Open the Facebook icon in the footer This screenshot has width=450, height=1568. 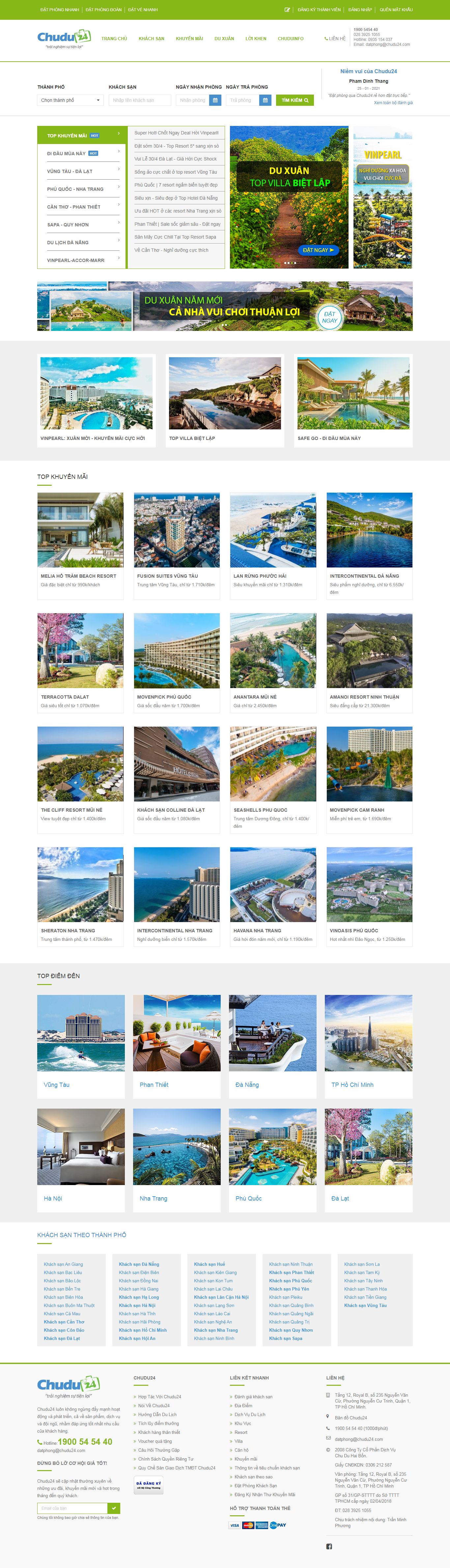(x=328, y=1546)
